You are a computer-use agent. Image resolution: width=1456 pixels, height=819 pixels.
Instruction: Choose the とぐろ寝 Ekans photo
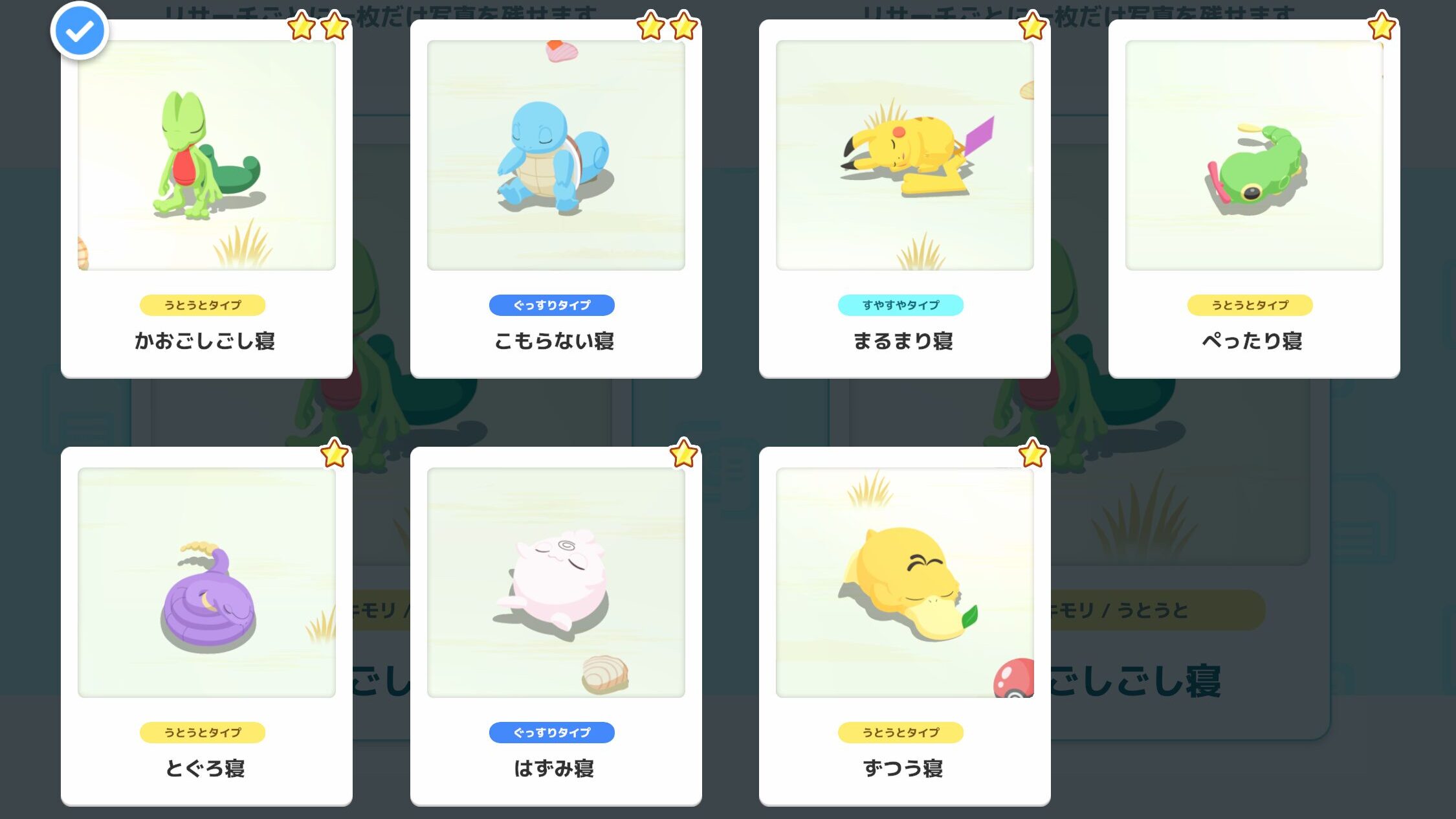click(x=206, y=583)
